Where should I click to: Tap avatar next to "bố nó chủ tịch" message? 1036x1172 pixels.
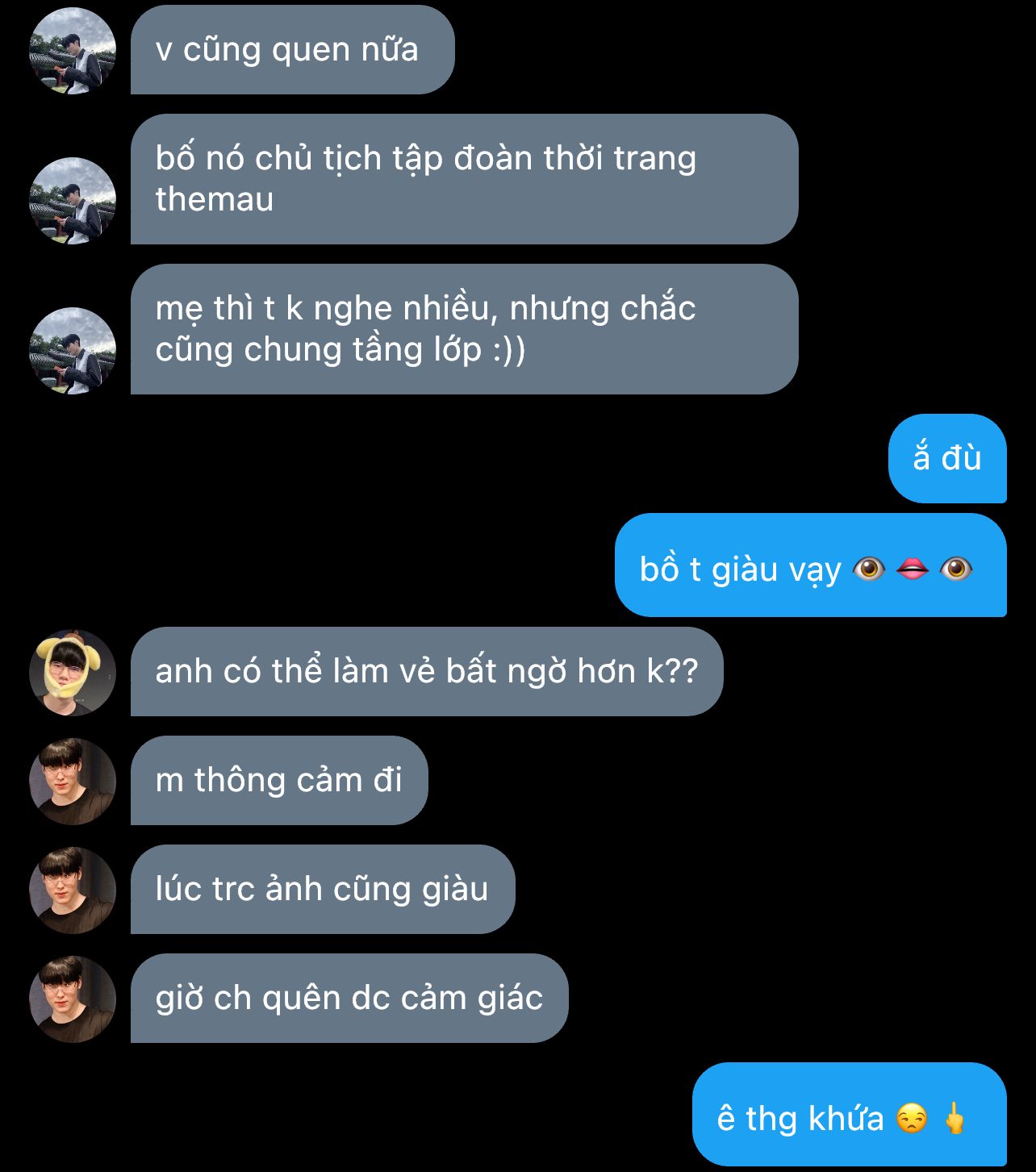pyautogui.click(x=73, y=201)
